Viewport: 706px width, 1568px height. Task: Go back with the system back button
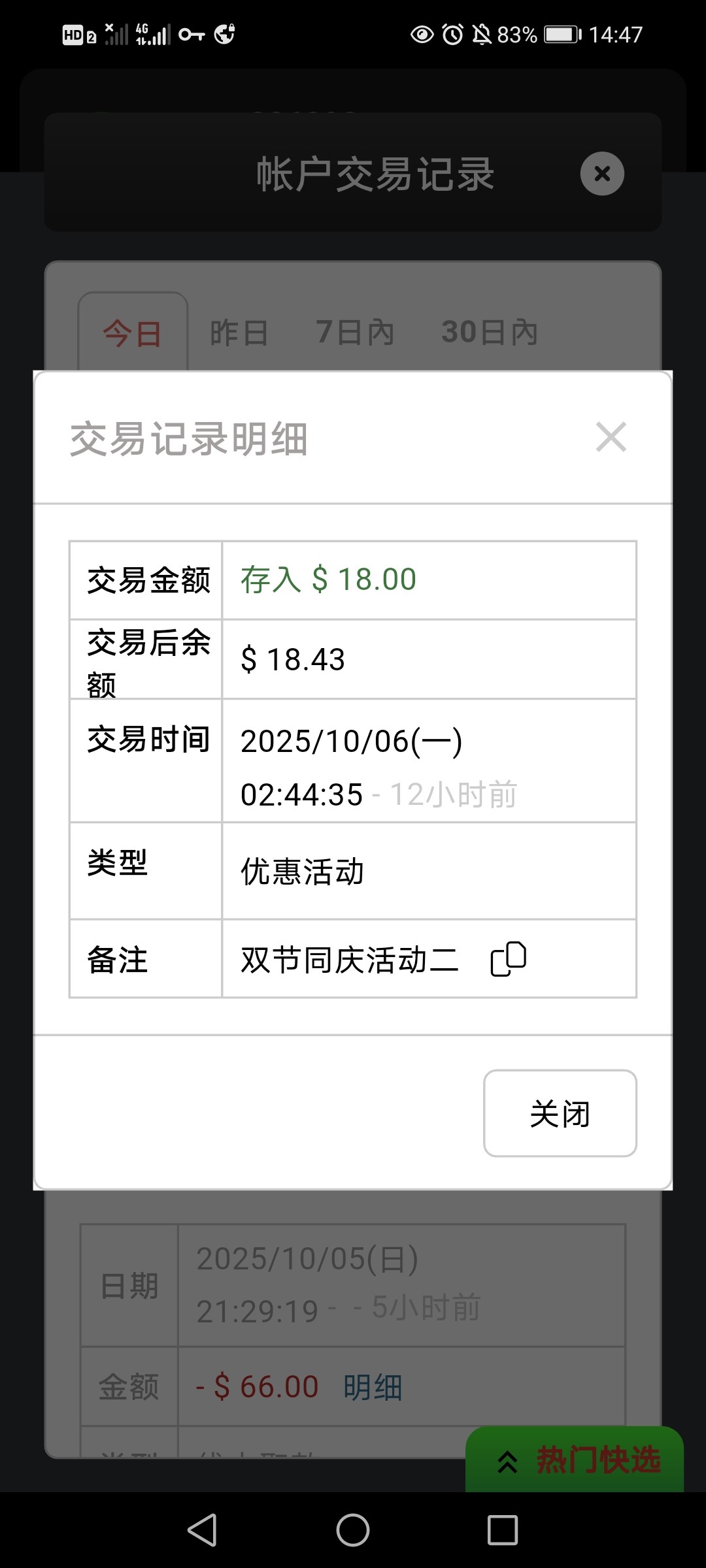point(202,1530)
